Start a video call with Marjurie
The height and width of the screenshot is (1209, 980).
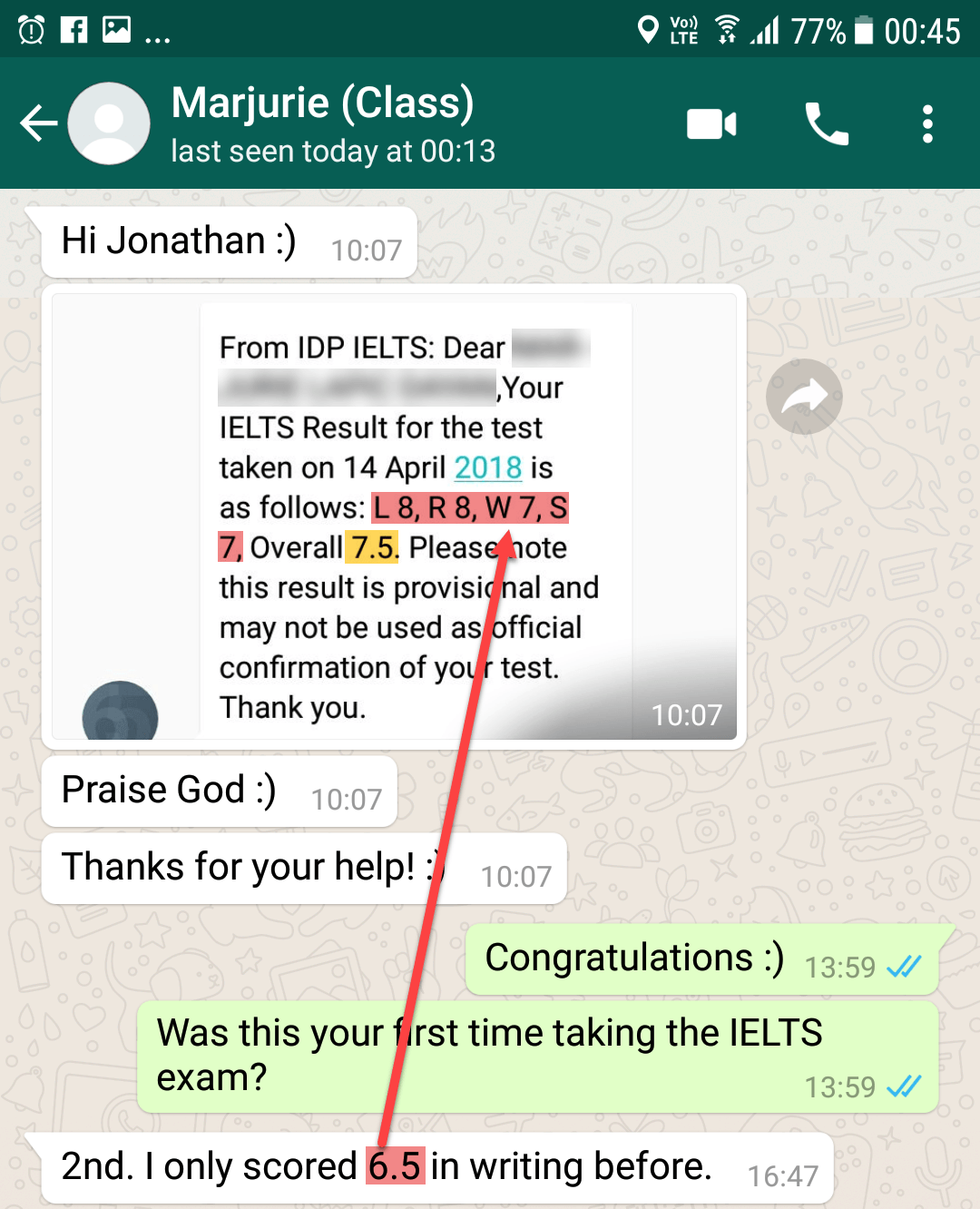point(711,123)
